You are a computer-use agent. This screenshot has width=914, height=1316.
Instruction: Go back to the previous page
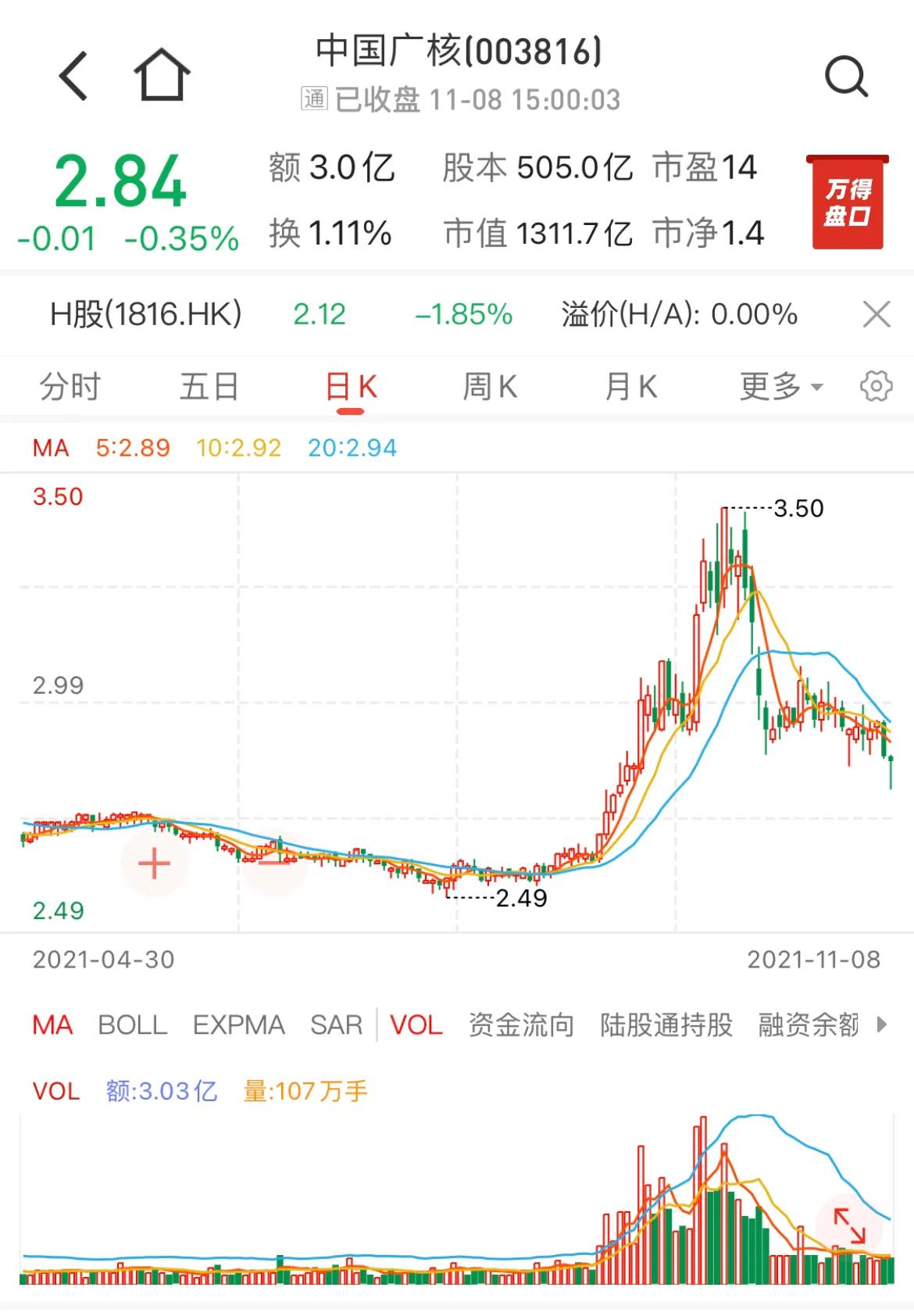pyautogui.click(x=73, y=76)
